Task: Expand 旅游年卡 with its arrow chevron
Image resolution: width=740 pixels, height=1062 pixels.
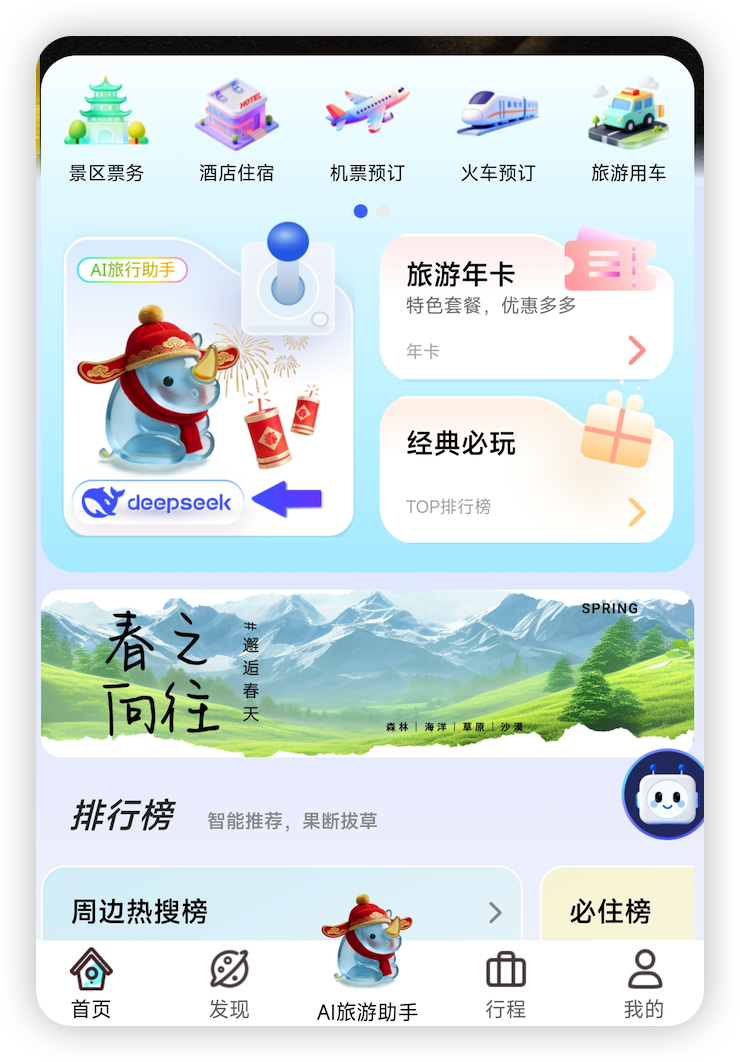Action: (x=637, y=351)
